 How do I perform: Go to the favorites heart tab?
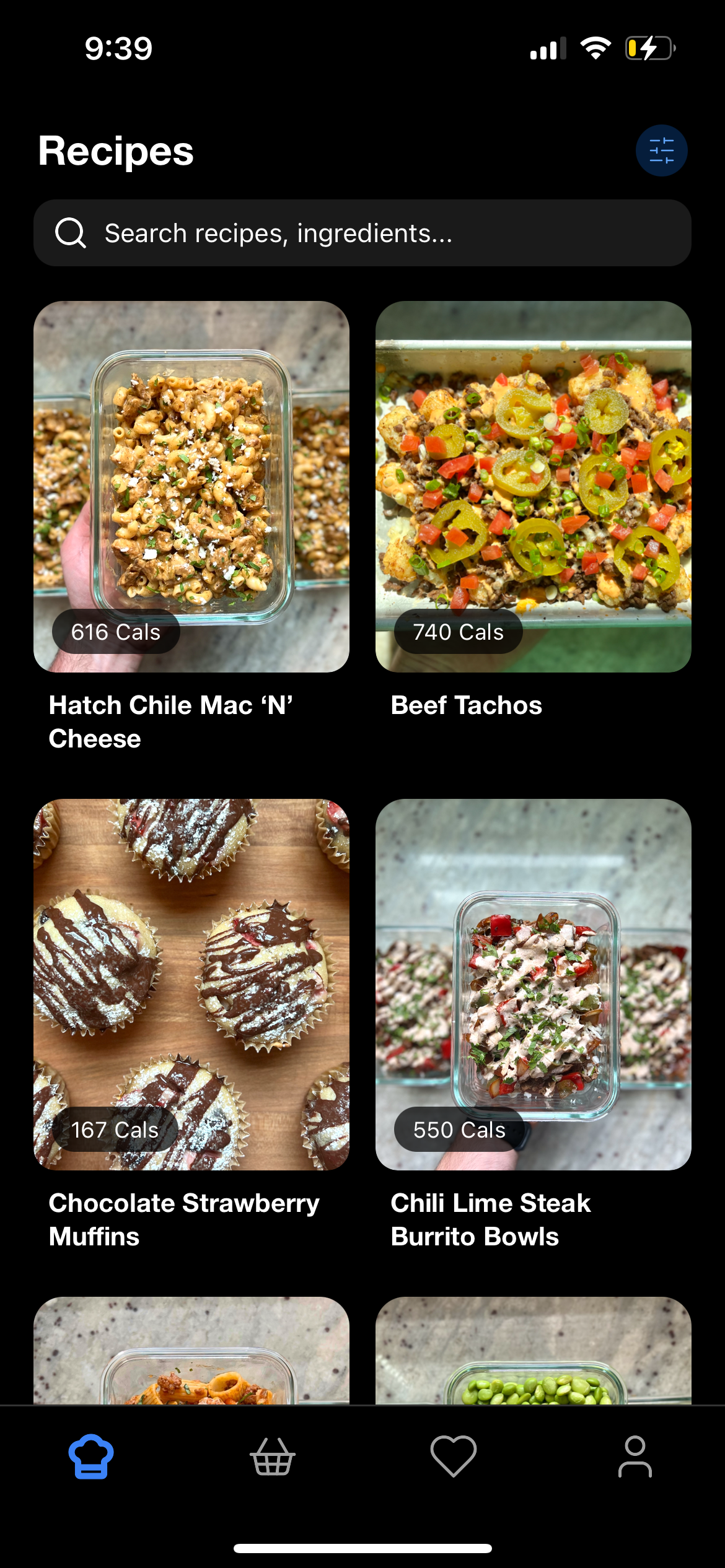(x=454, y=1457)
